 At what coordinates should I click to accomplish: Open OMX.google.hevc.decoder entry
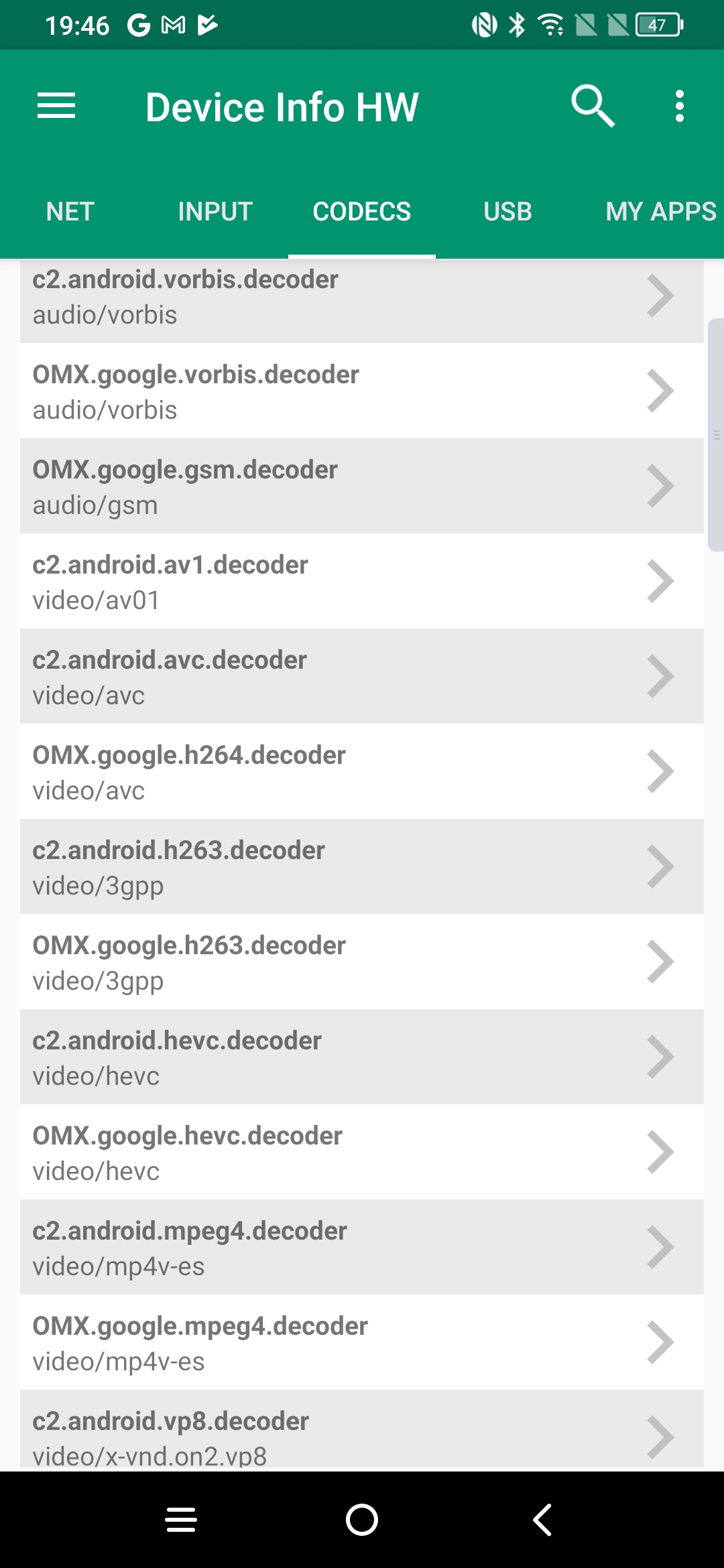tap(362, 1153)
